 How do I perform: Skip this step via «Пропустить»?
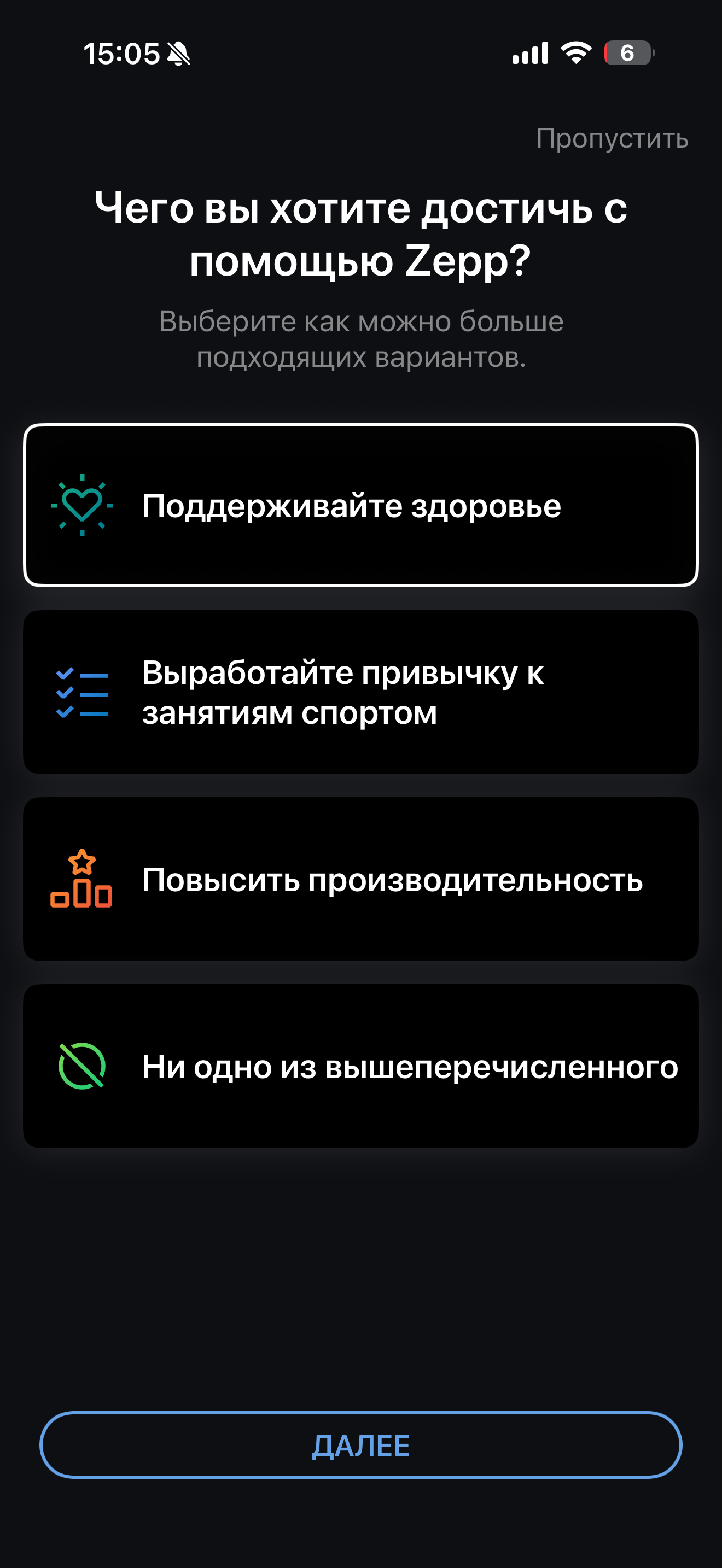pos(612,139)
